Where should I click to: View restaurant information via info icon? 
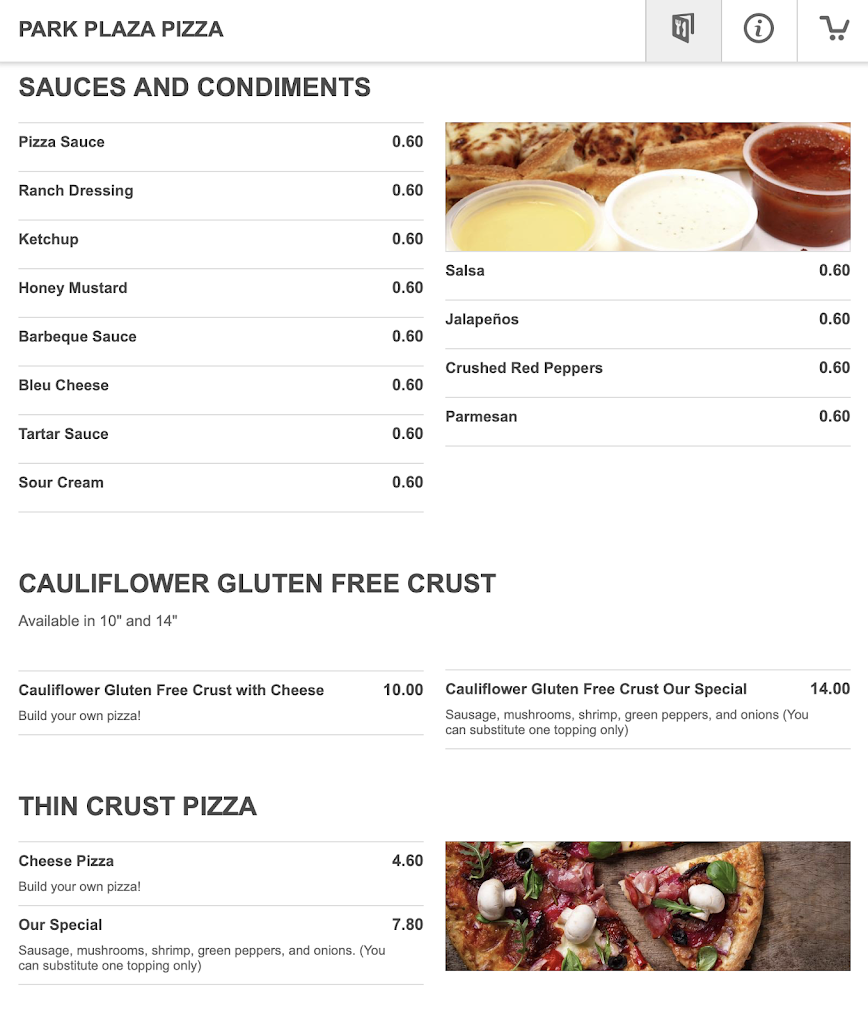tap(759, 30)
